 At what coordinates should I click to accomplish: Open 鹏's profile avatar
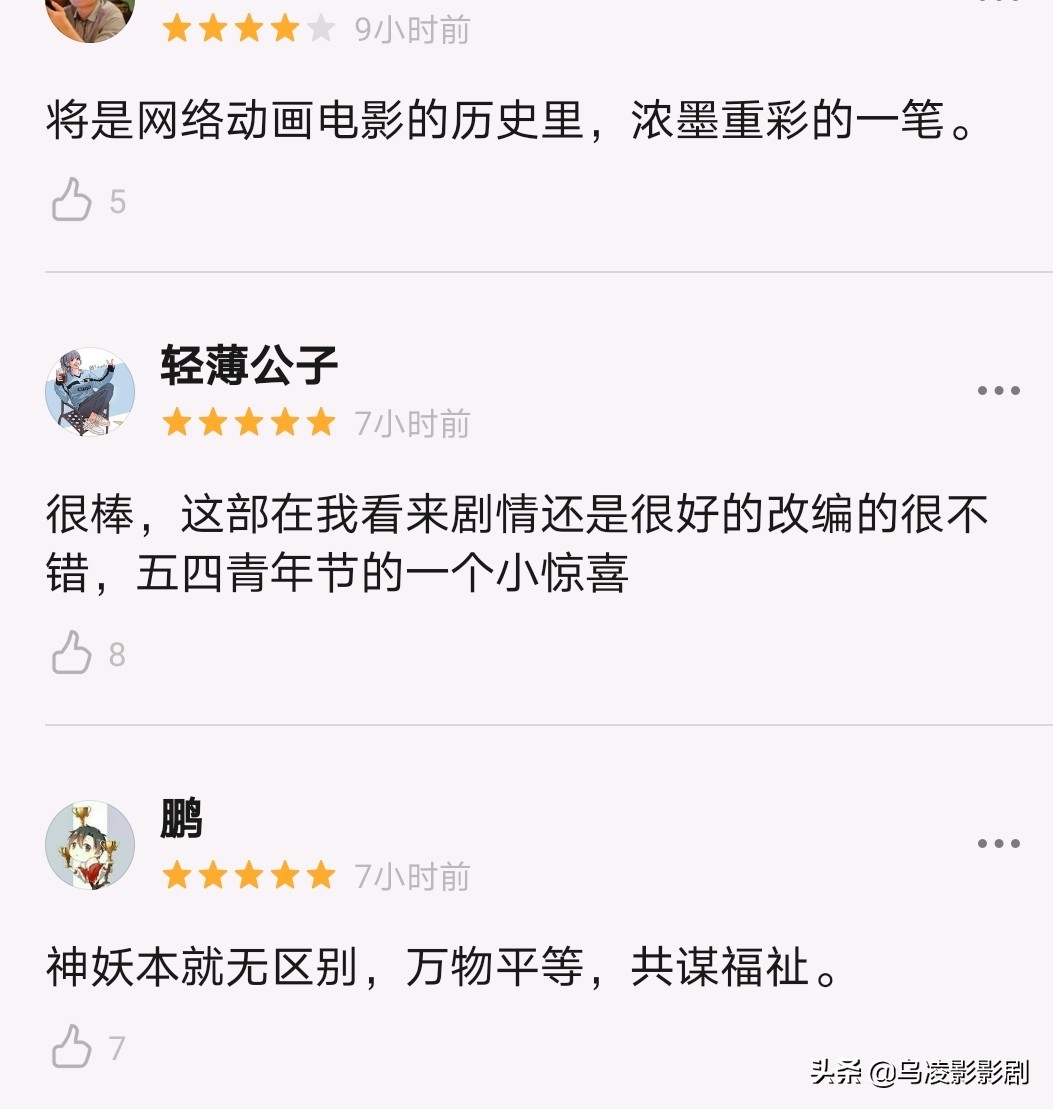pyautogui.click(x=90, y=845)
